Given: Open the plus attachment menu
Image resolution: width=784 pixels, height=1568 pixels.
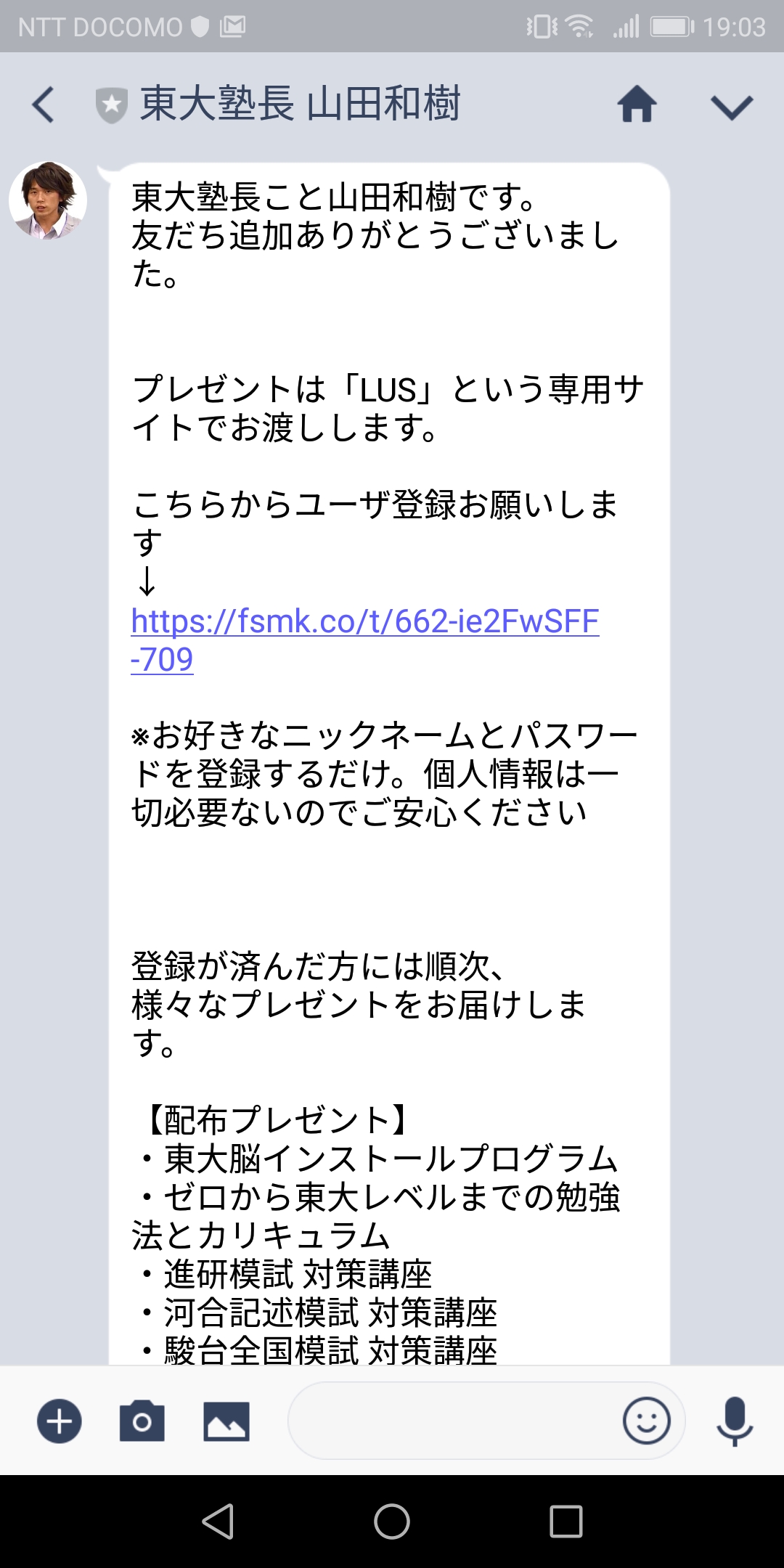Looking at the screenshot, I should (x=60, y=1421).
